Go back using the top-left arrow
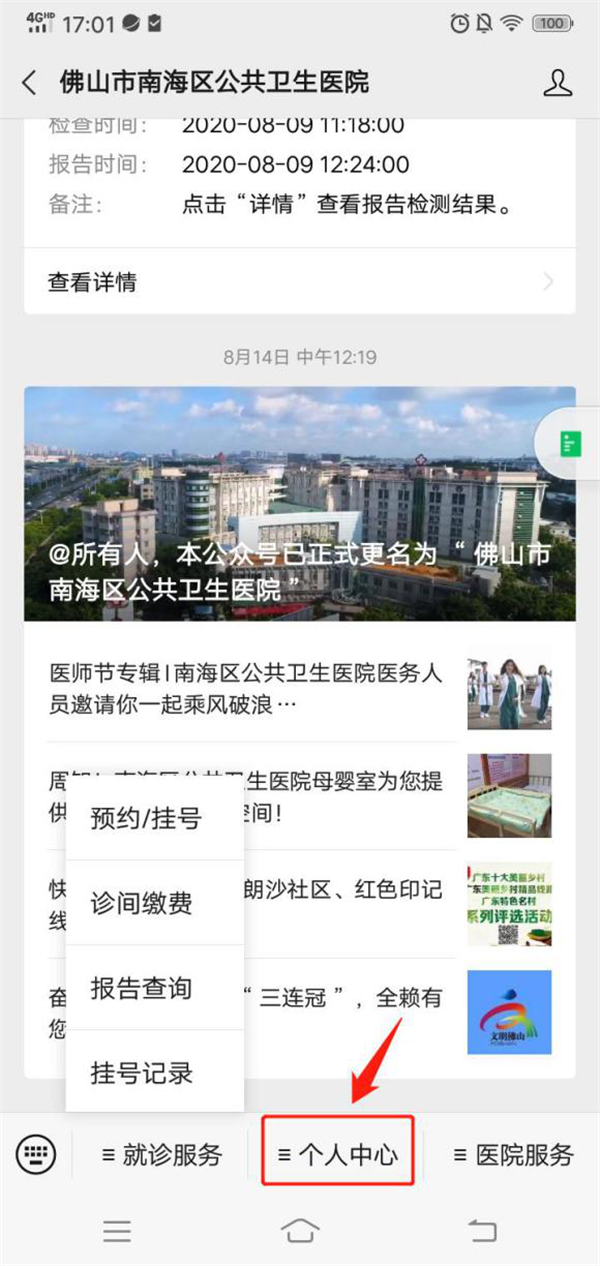 [x=29, y=82]
